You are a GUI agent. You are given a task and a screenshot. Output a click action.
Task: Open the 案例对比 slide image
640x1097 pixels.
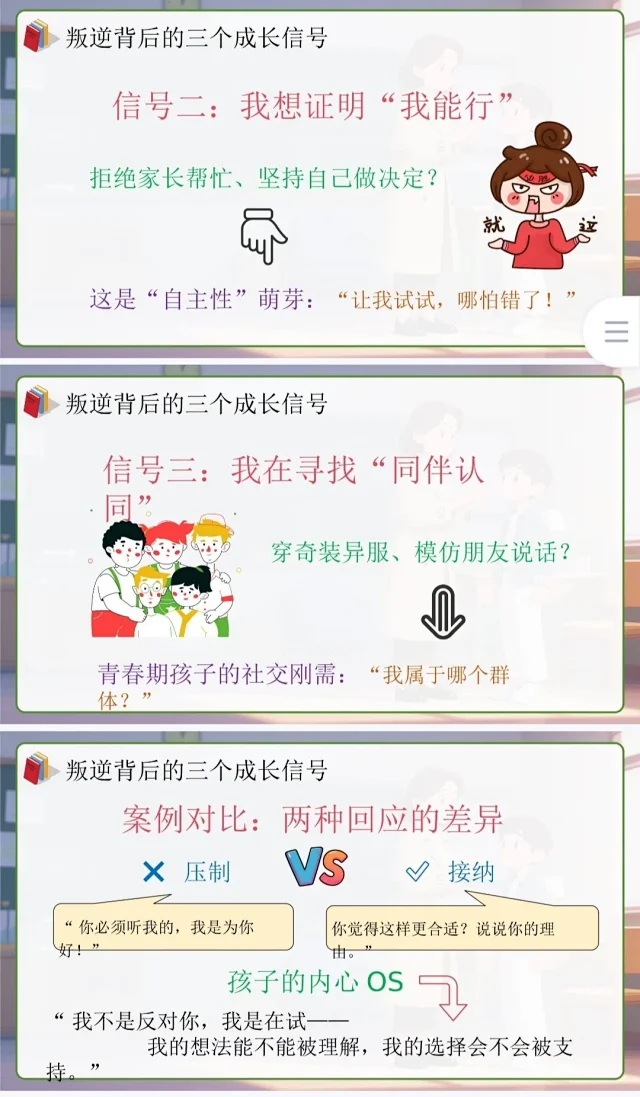[x=320, y=910]
